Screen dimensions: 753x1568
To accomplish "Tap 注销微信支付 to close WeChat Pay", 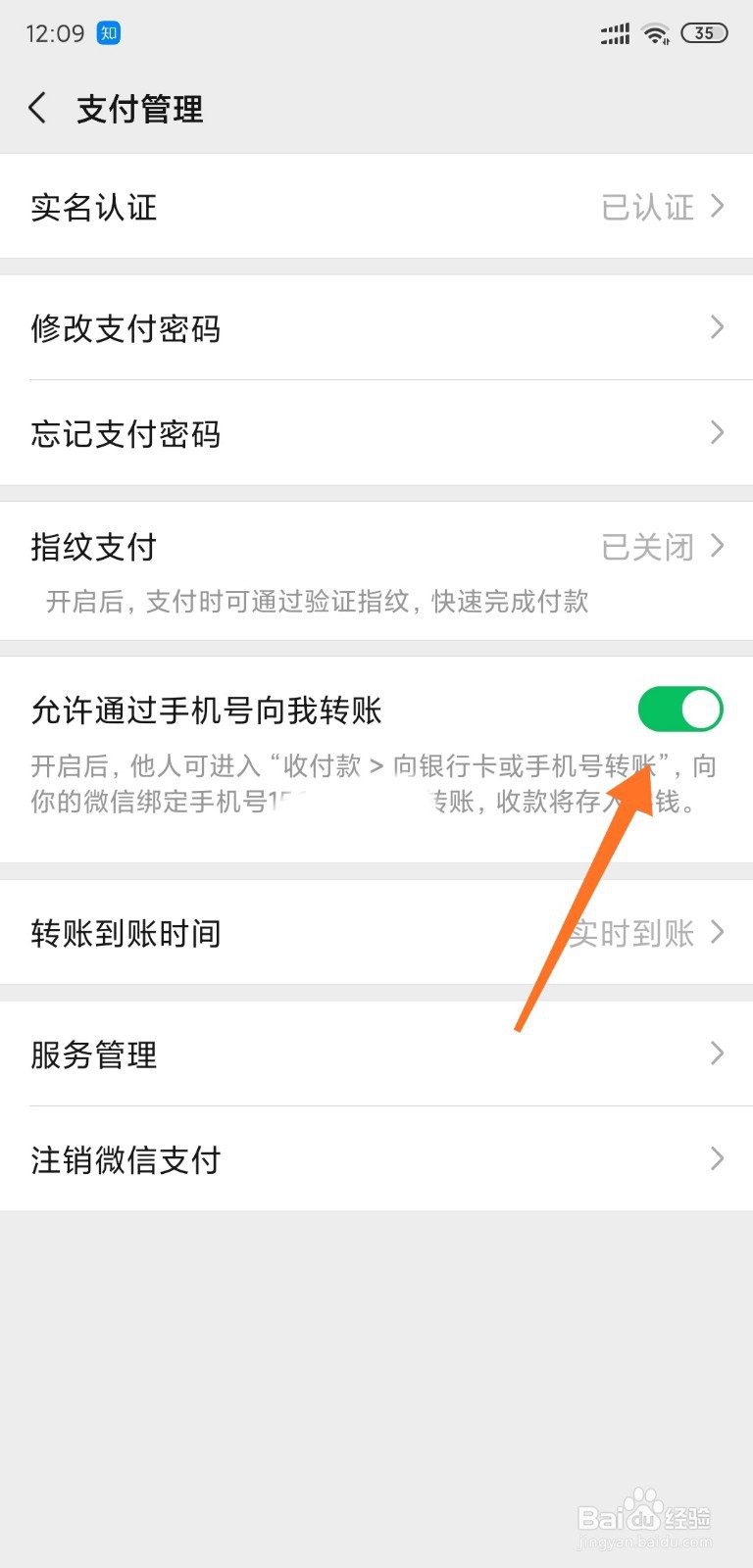I will point(376,1159).
